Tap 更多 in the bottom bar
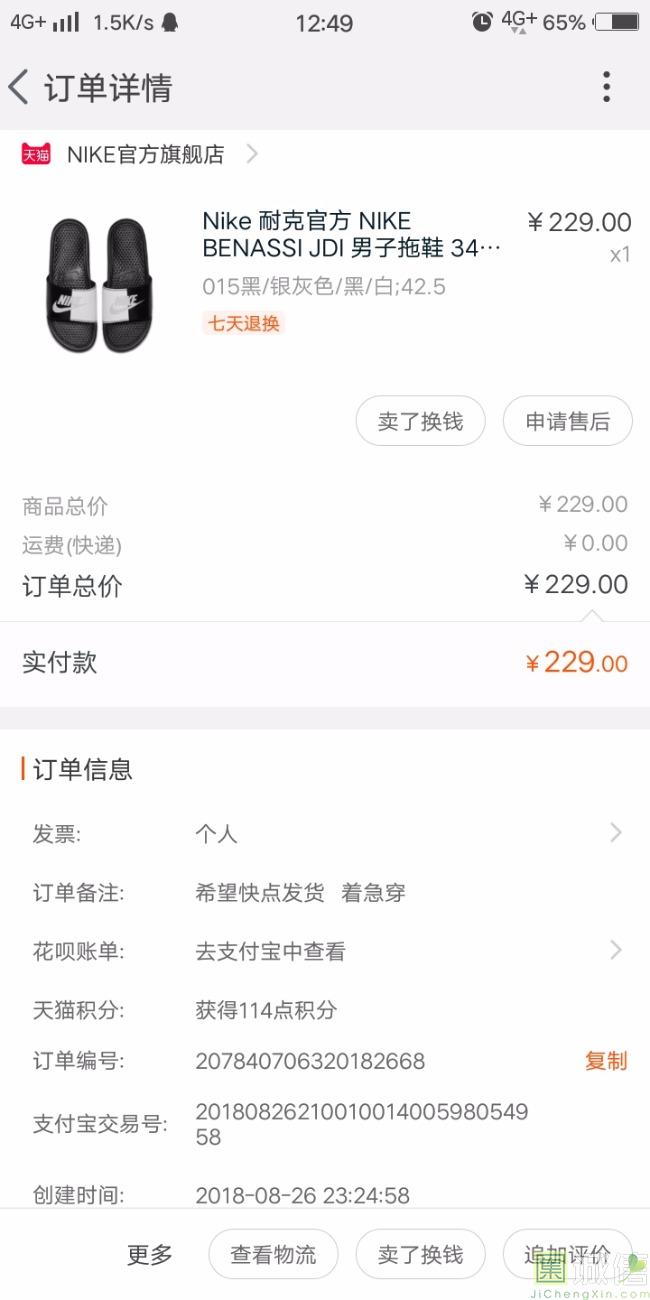Image resolution: width=650 pixels, height=1300 pixels. pos(150,1255)
